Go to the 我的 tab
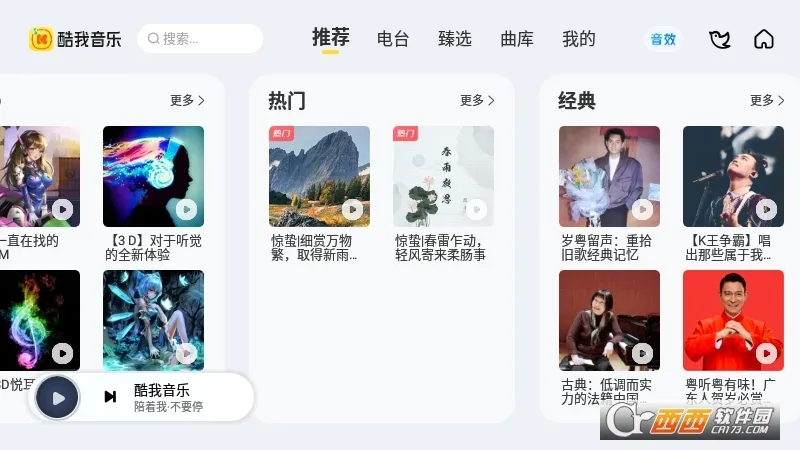The width and height of the screenshot is (800, 450). point(578,39)
